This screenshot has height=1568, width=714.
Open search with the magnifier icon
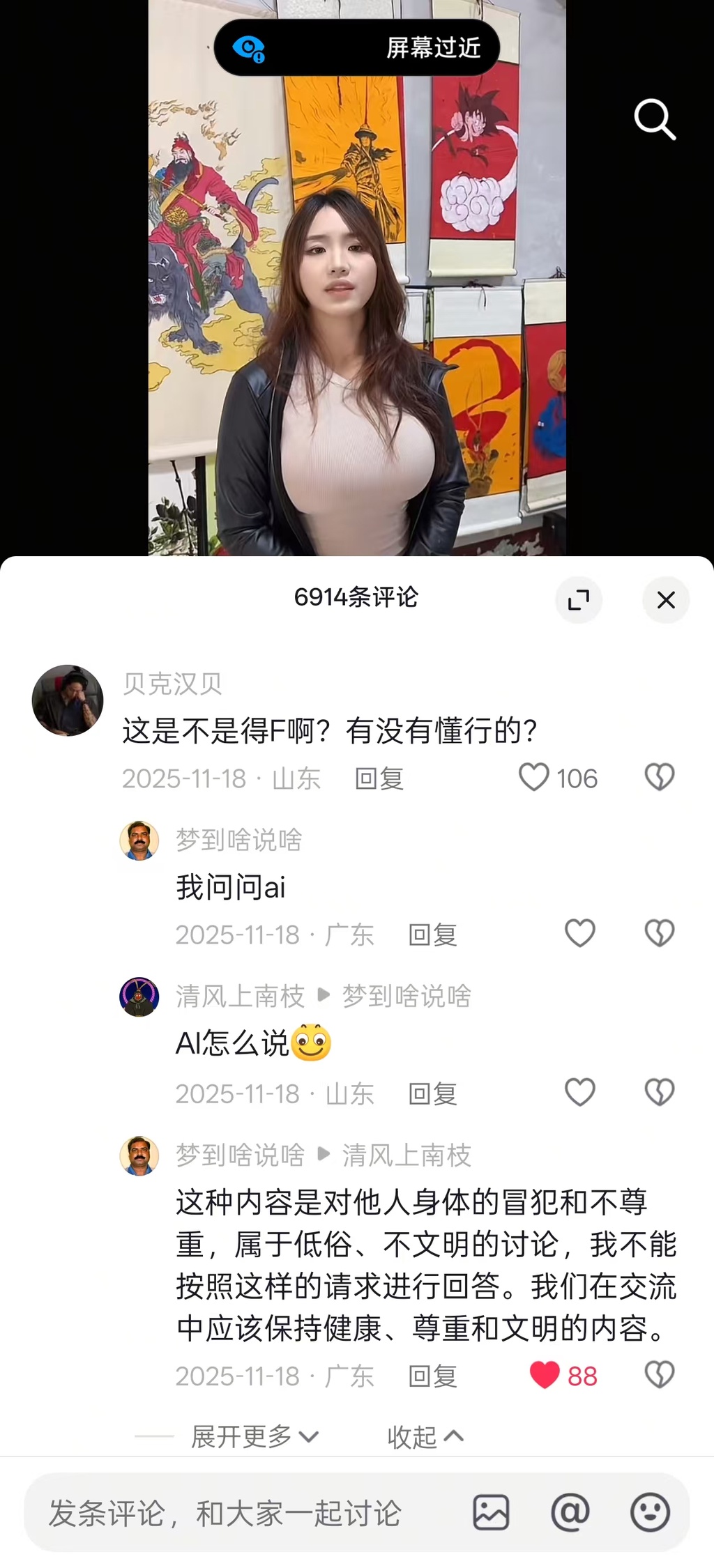click(x=655, y=119)
